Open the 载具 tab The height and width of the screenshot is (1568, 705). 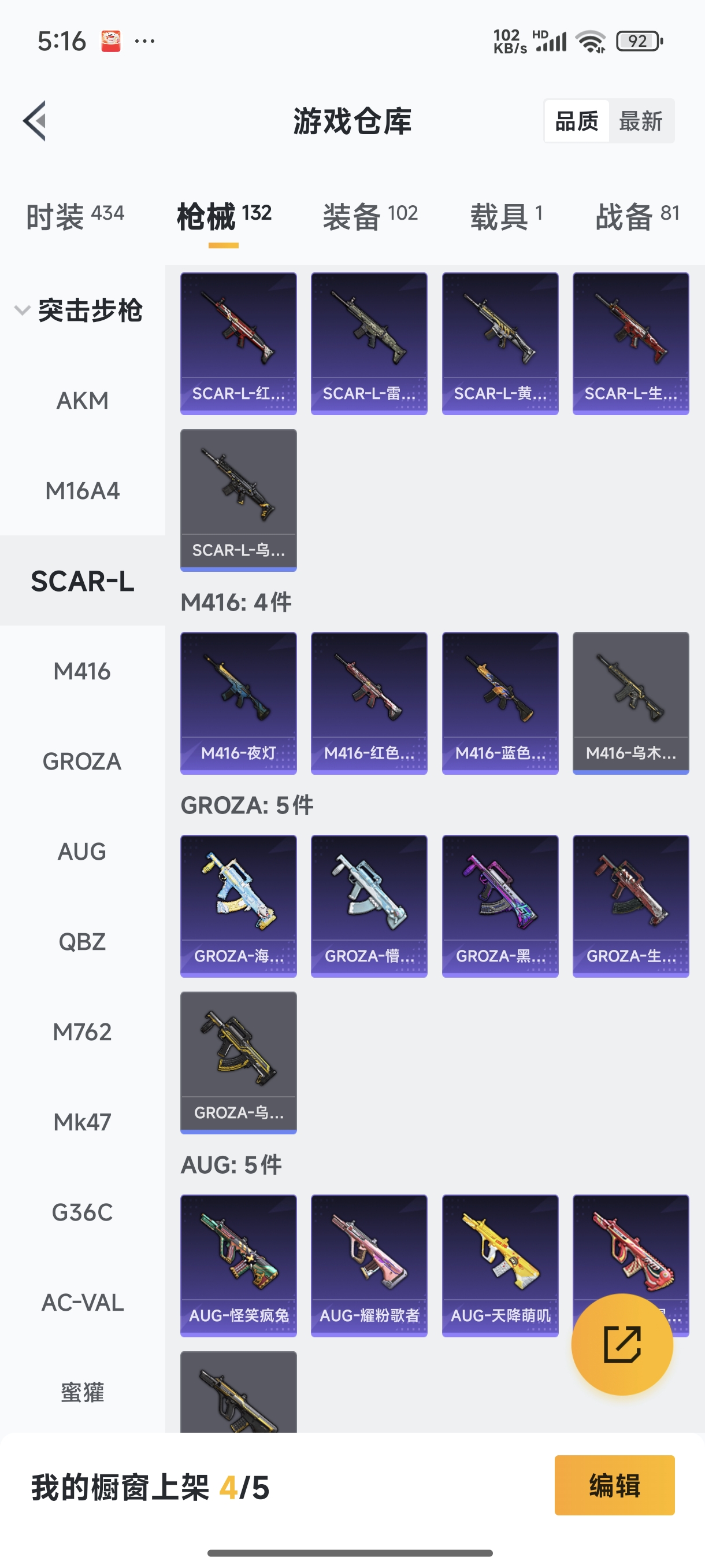(x=506, y=216)
